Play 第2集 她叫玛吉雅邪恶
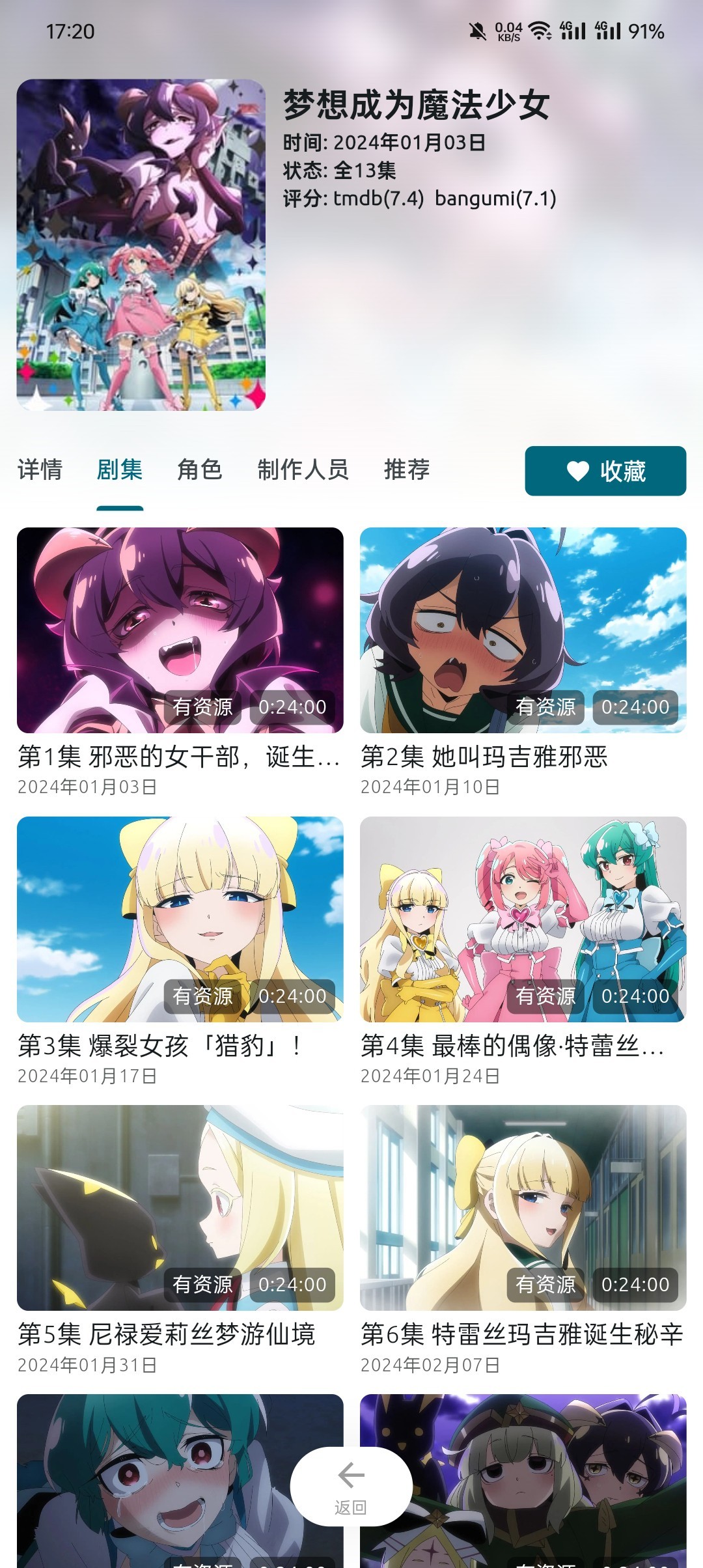Viewport: 703px width, 1568px height. click(523, 630)
